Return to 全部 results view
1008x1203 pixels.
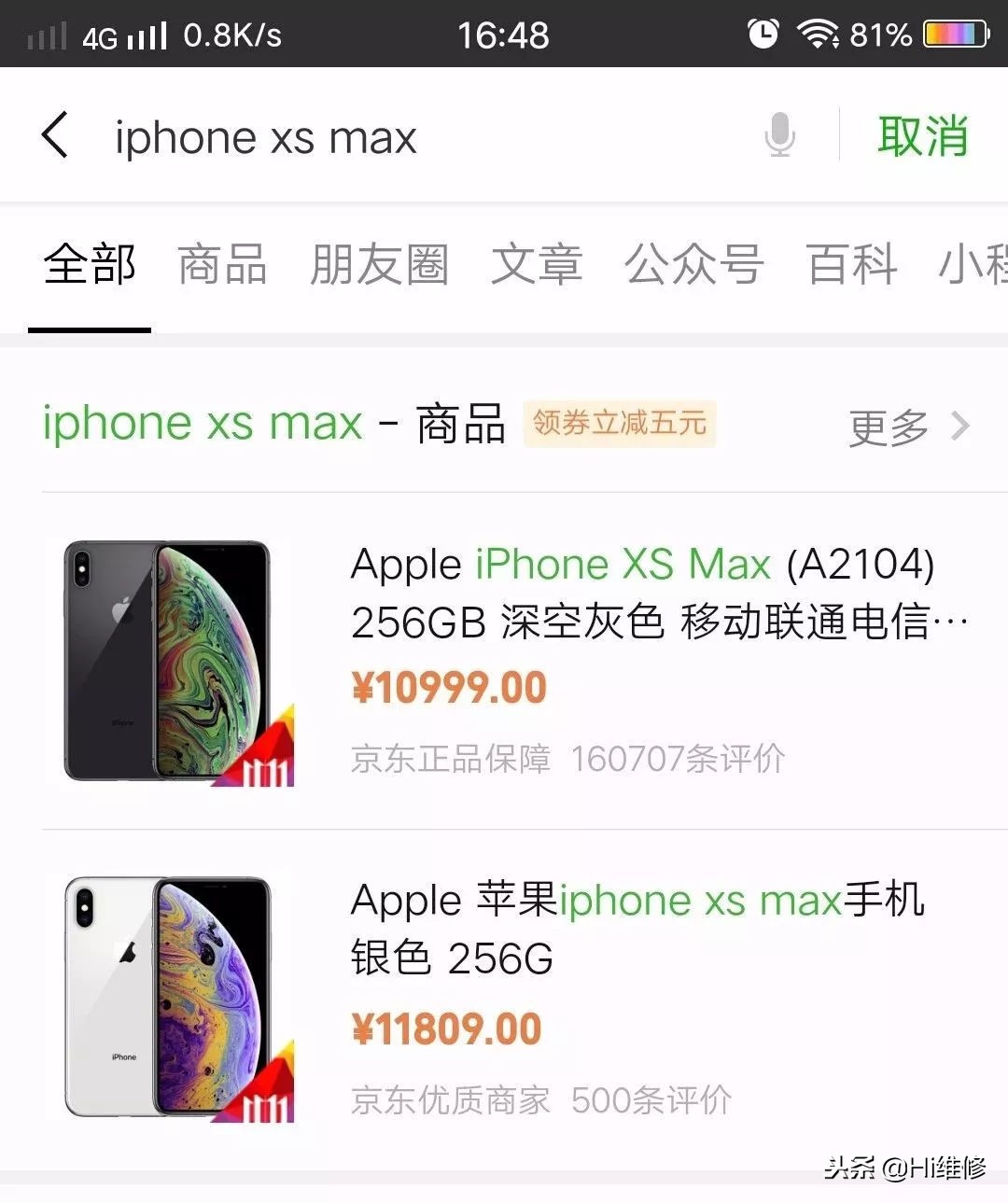[90, 266]
